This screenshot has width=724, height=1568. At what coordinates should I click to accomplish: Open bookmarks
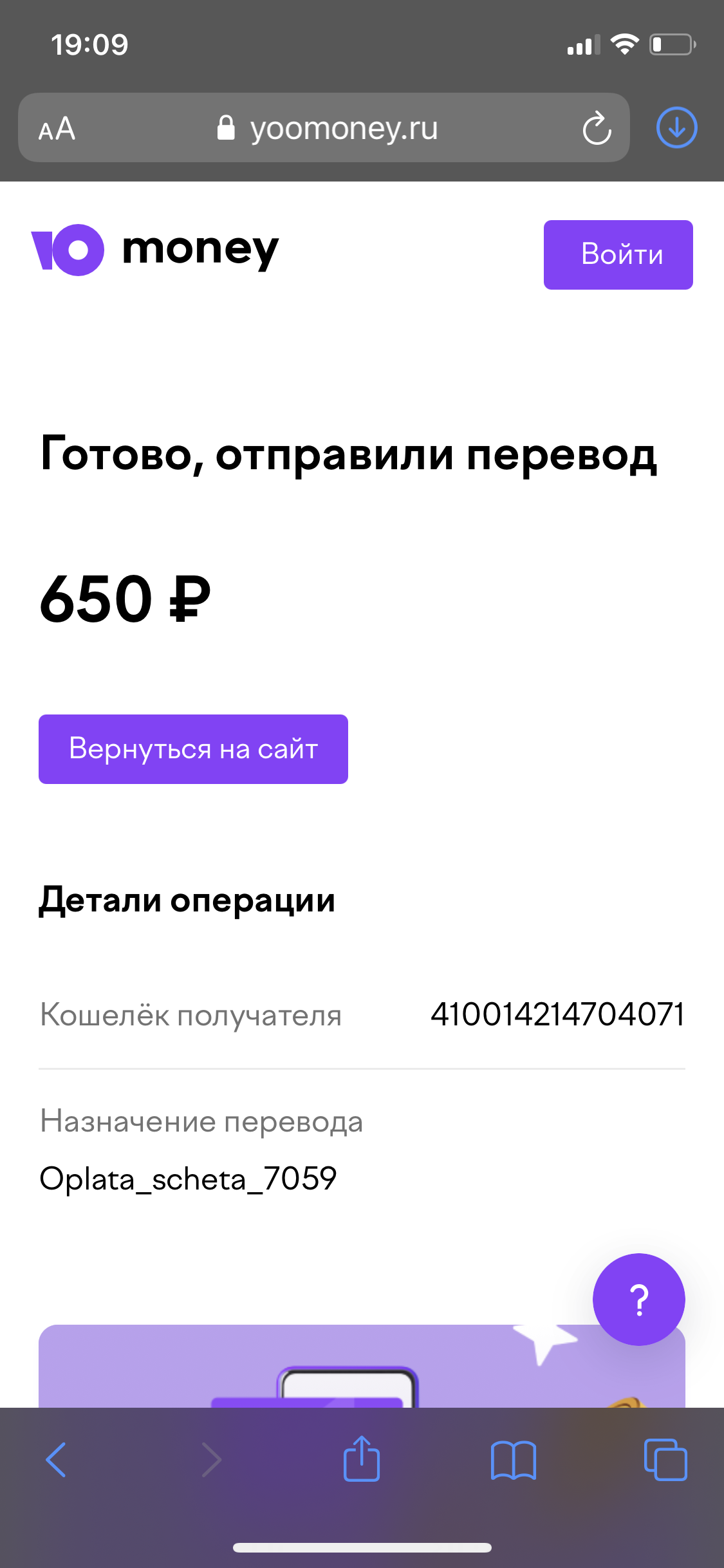point(513,1460)
